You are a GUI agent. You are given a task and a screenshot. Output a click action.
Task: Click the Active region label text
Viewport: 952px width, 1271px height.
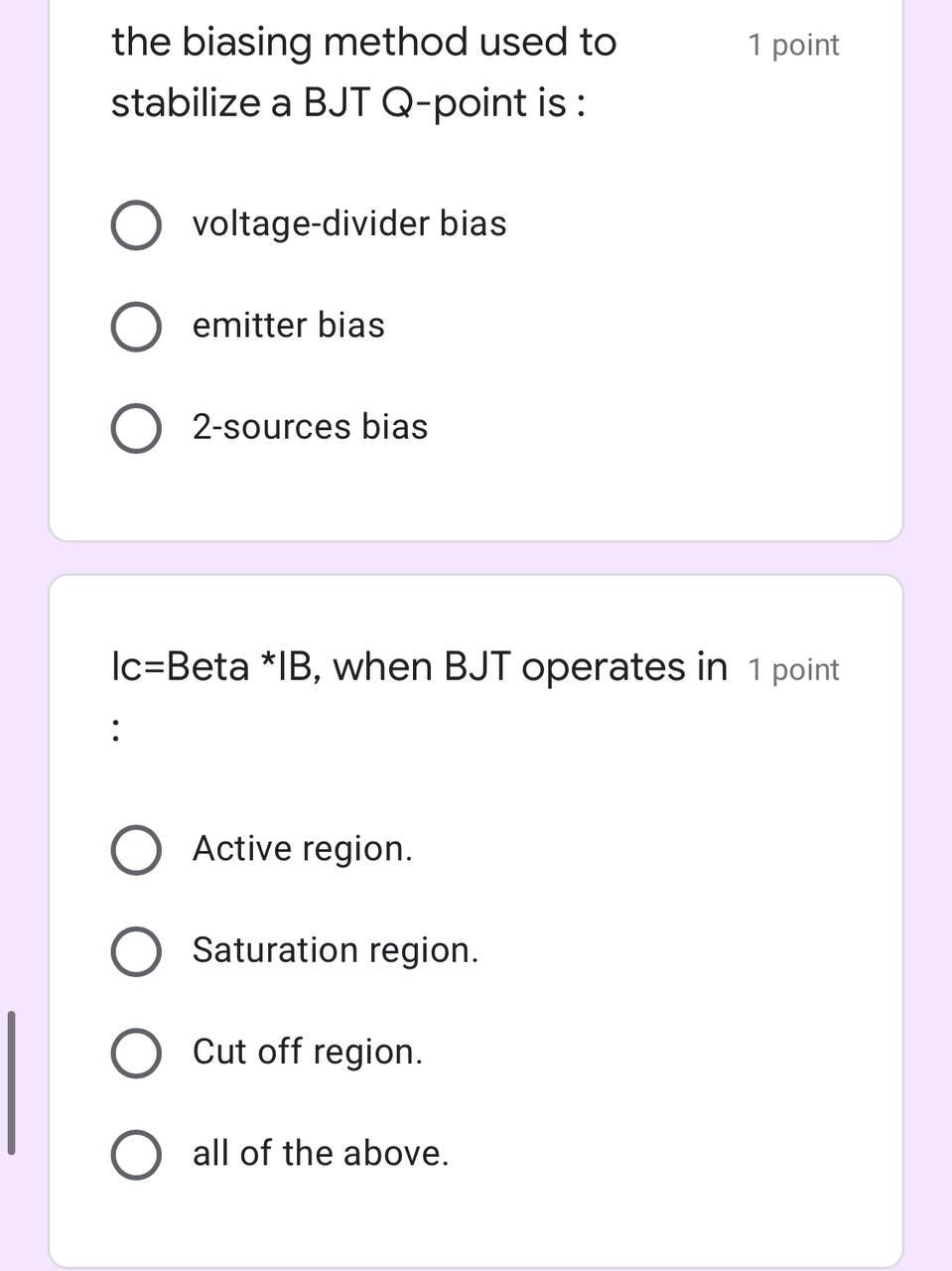[303, 849]
